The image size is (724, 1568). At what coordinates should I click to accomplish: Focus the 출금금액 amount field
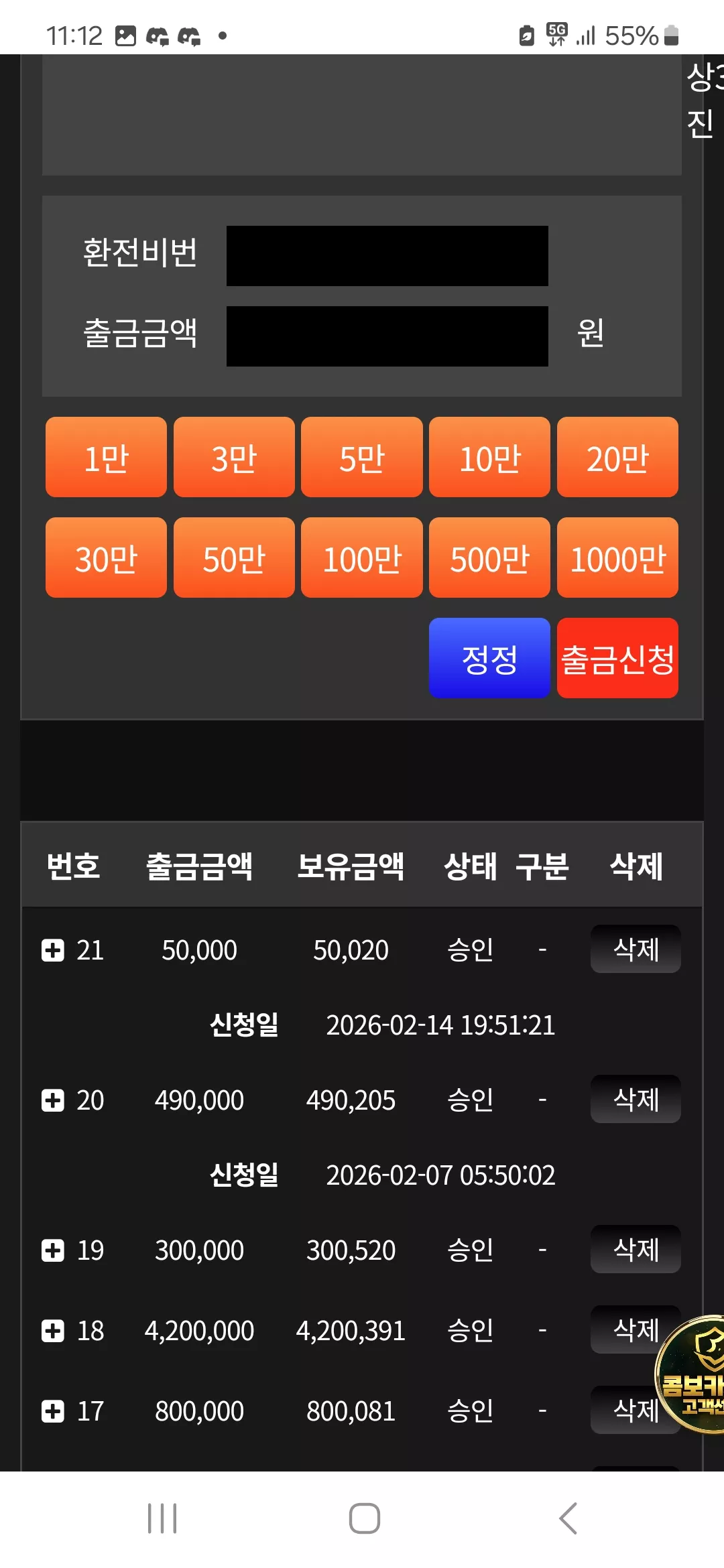[387, 336]
